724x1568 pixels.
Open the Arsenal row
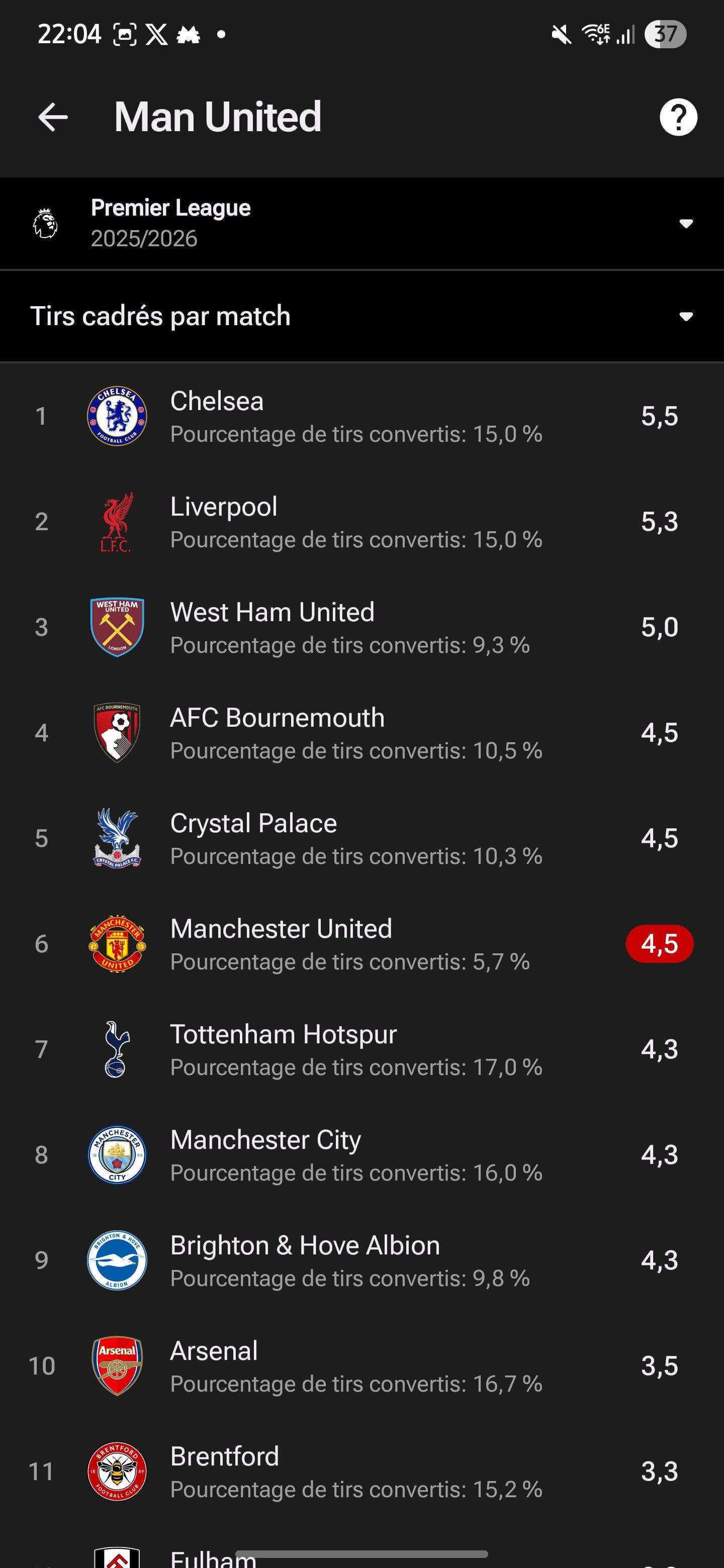tap(361, 1366)
